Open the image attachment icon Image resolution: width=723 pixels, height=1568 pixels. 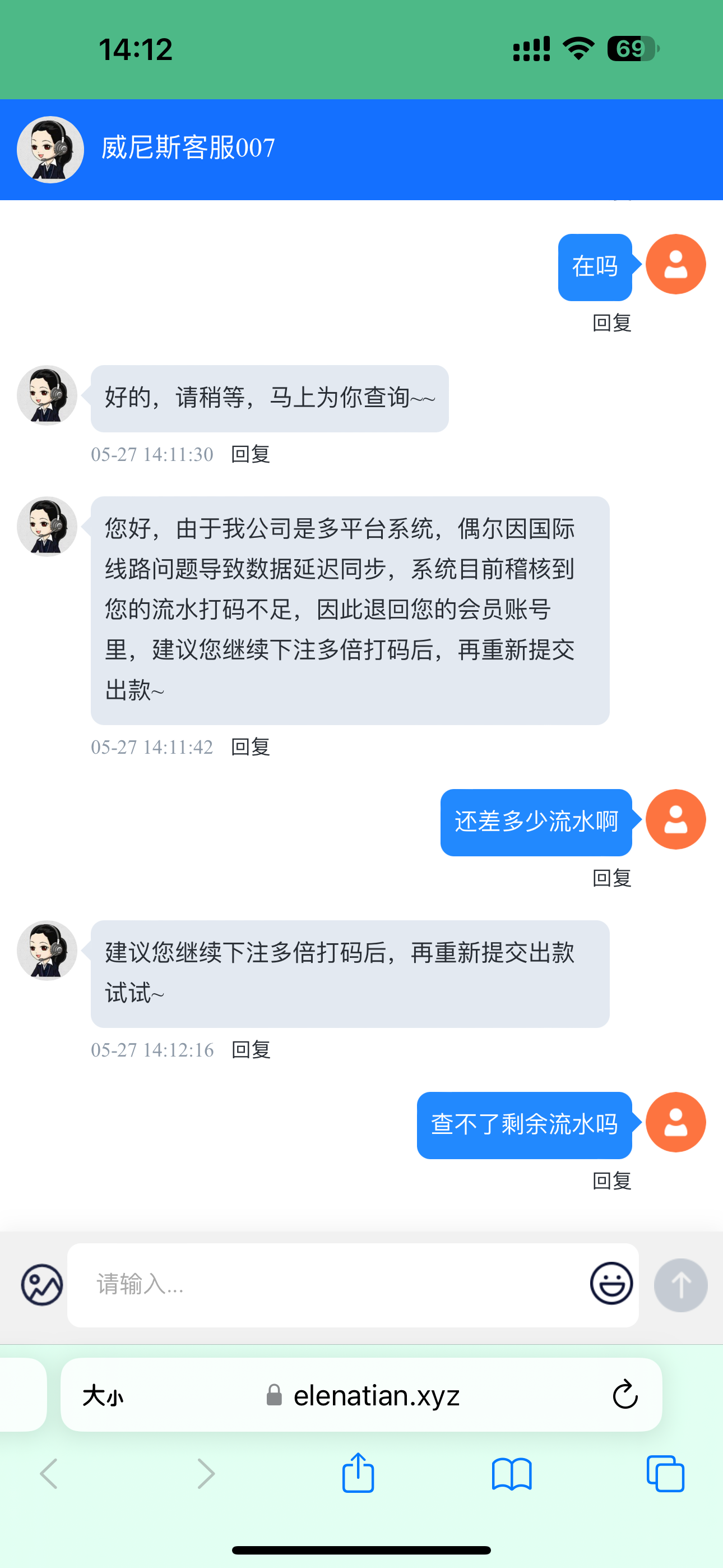41,1285
